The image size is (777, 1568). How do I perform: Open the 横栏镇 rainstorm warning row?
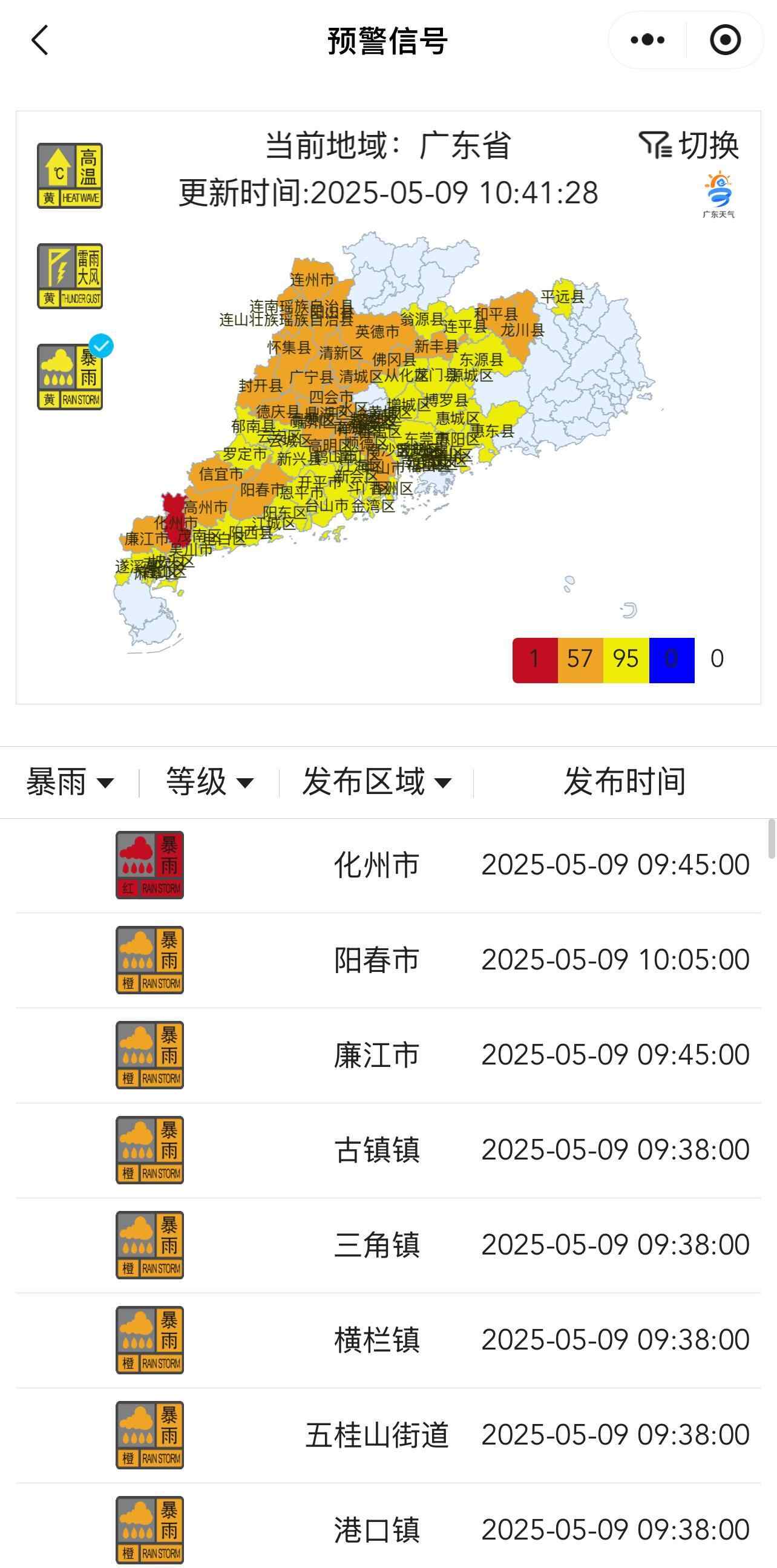coord(376,1340)
